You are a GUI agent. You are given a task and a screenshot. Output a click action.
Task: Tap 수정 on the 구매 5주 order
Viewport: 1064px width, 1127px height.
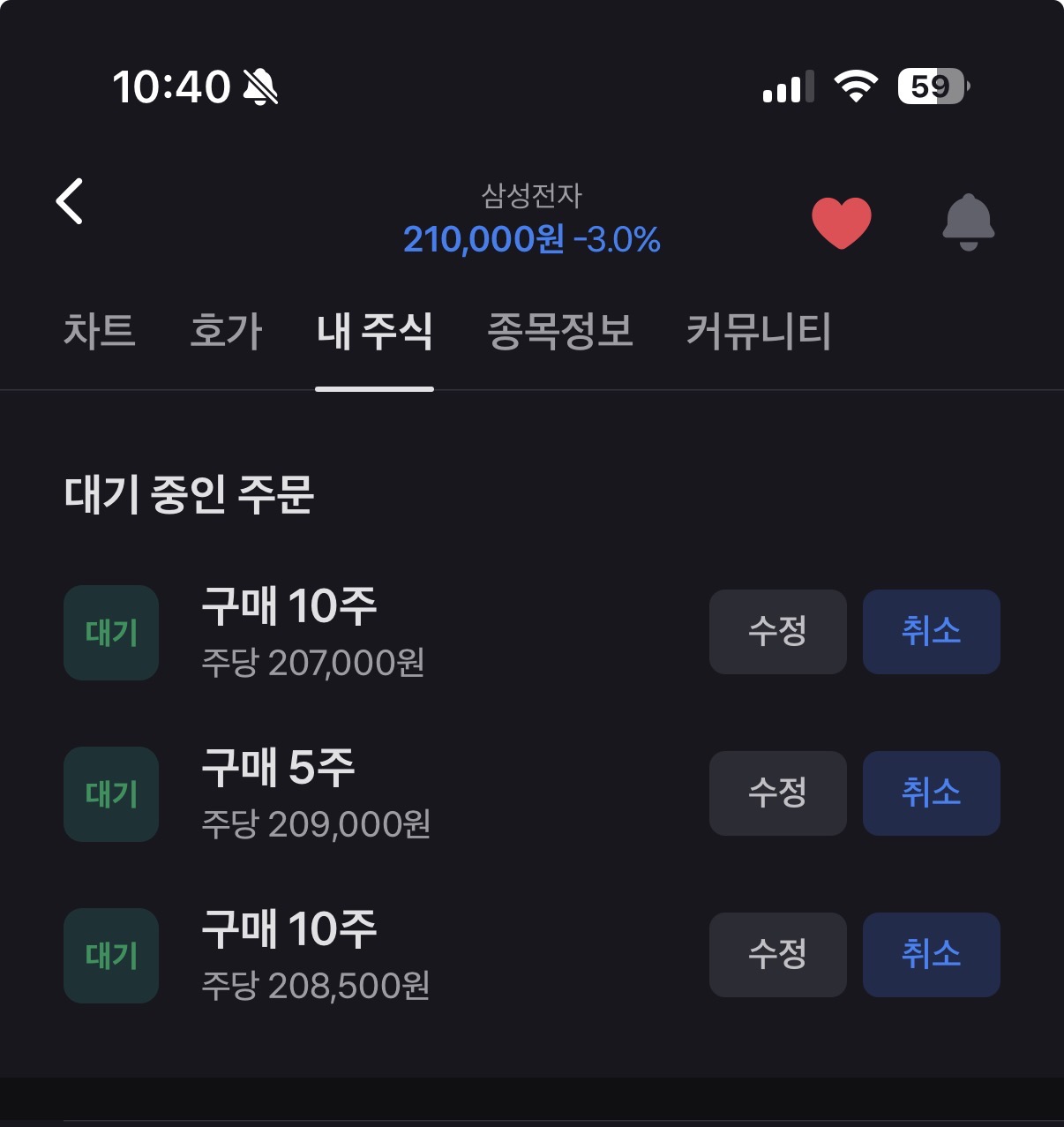pos(777,793)
